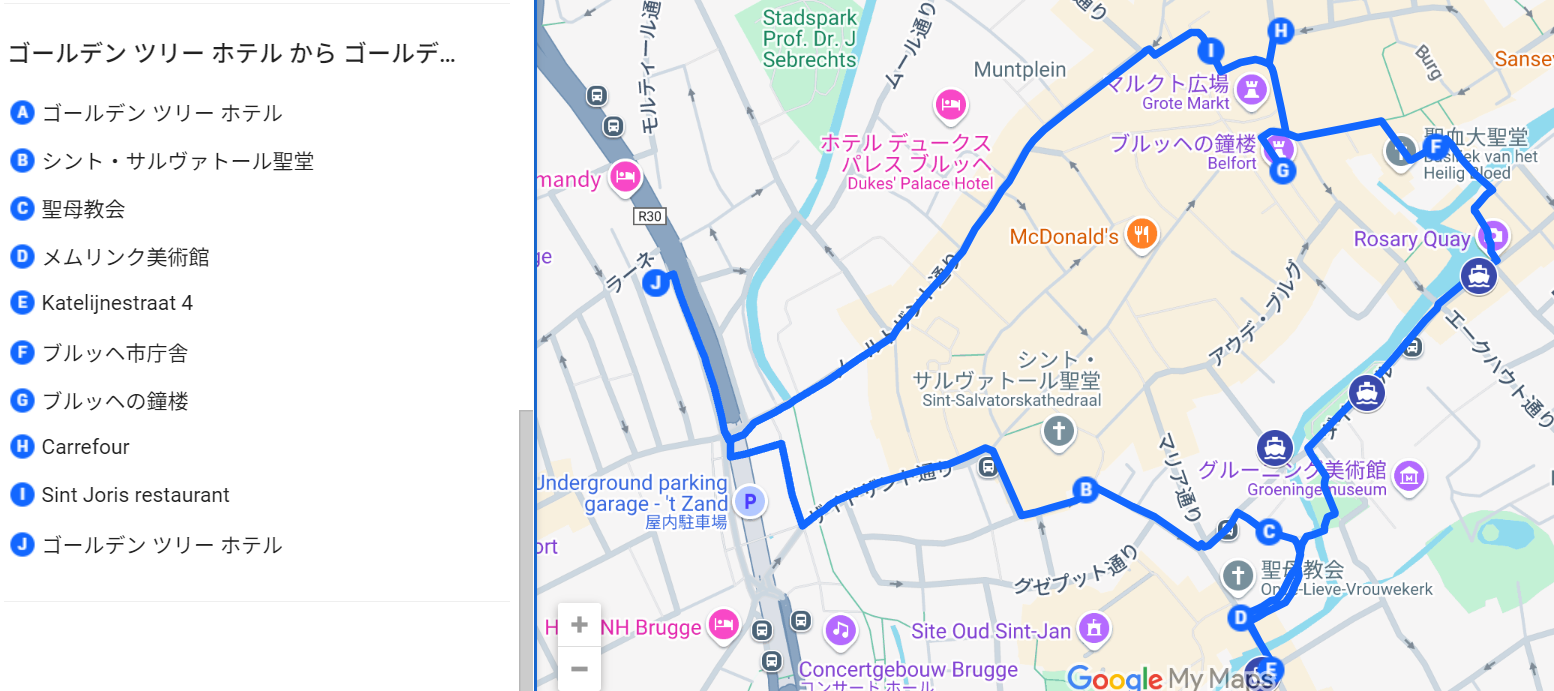This screenshot has width=1554, height=691.
Task: Open シント・サルヴァトール聖堂 in the route list
Action: click(177, 161)
